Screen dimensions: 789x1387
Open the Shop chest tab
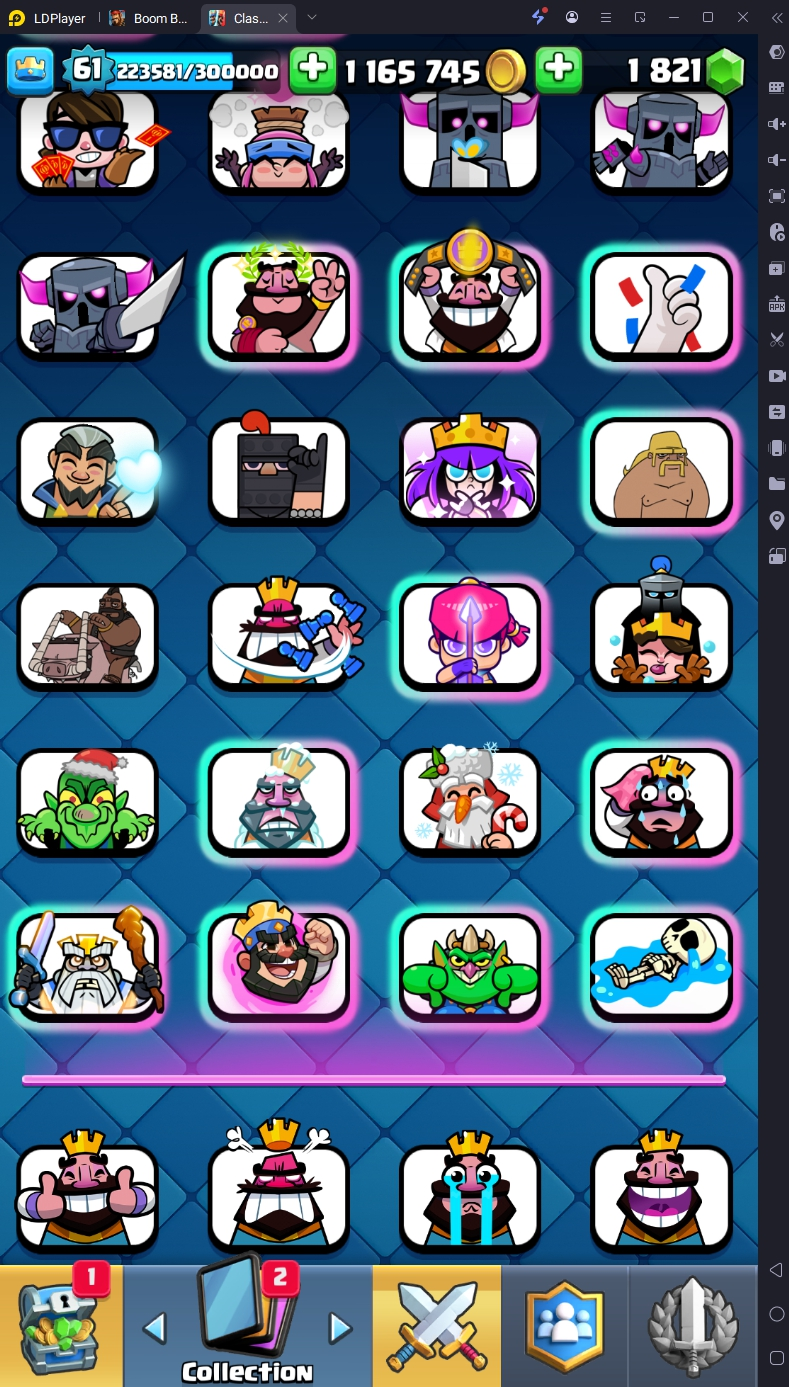[x=60, y=1325]
